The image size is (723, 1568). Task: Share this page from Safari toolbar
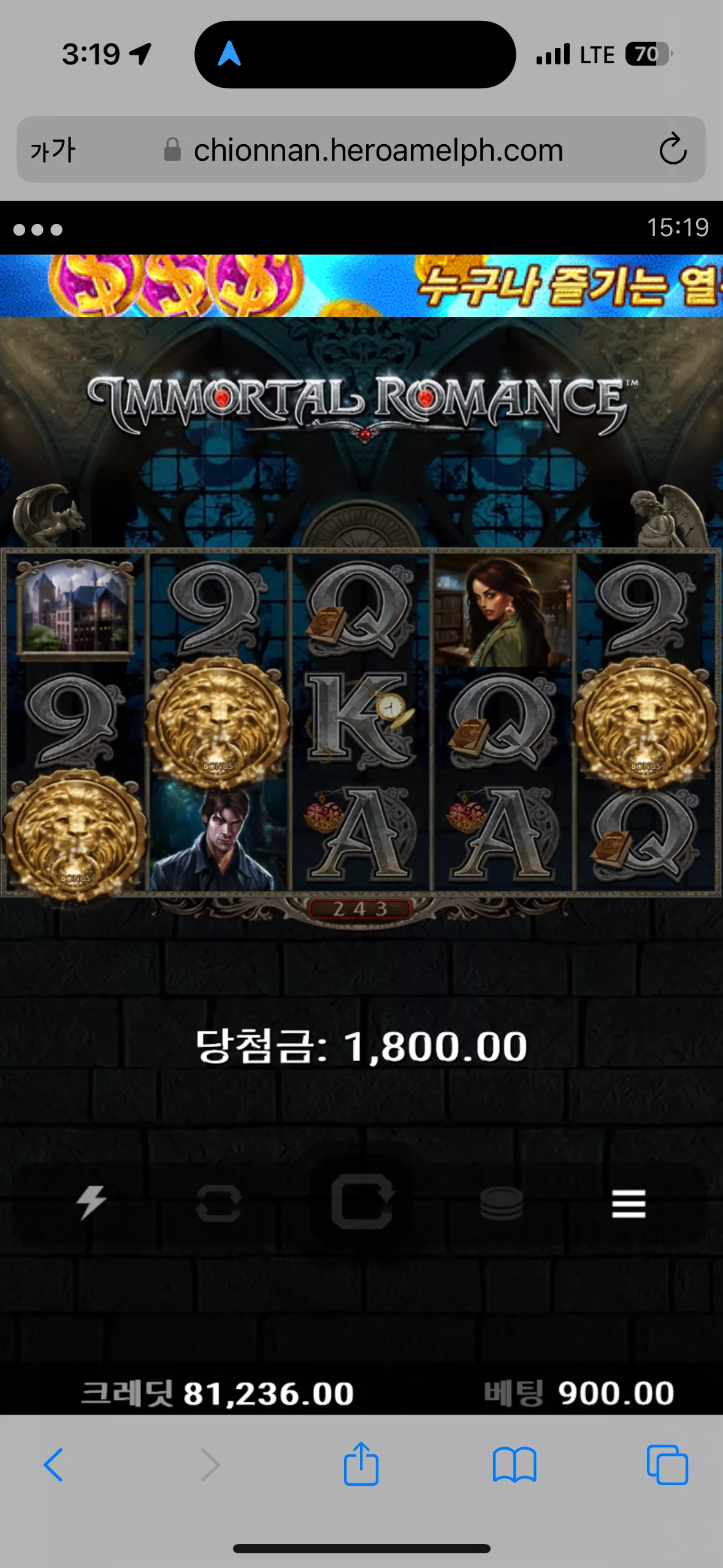click(361, 1464)
